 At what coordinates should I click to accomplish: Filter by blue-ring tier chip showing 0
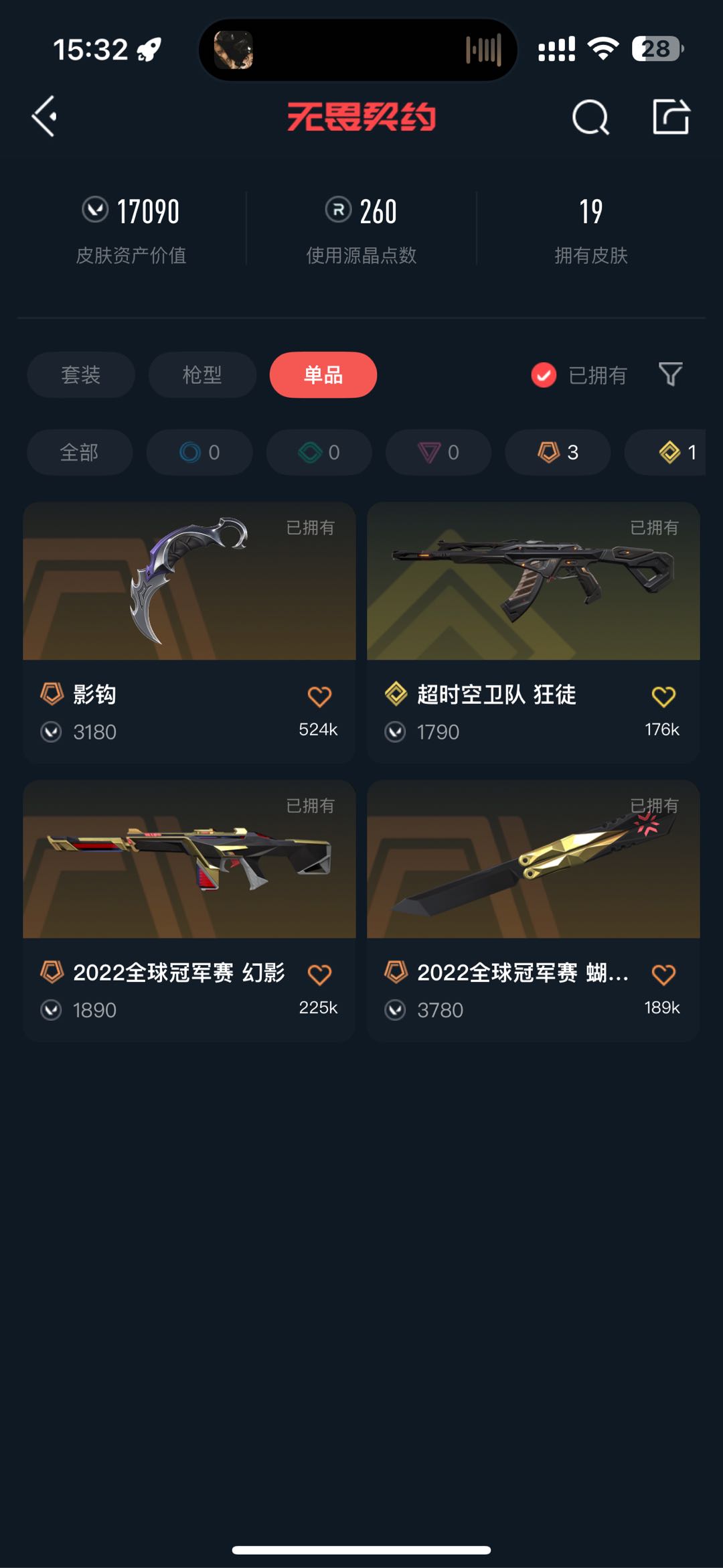199,453
